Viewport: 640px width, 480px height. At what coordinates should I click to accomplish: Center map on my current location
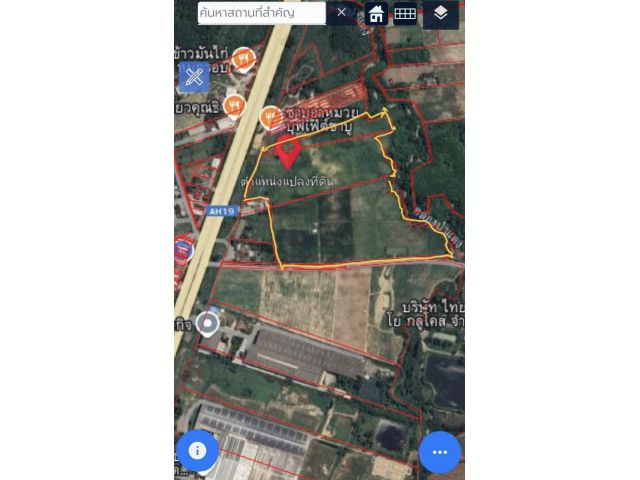(x=207, y=323)
